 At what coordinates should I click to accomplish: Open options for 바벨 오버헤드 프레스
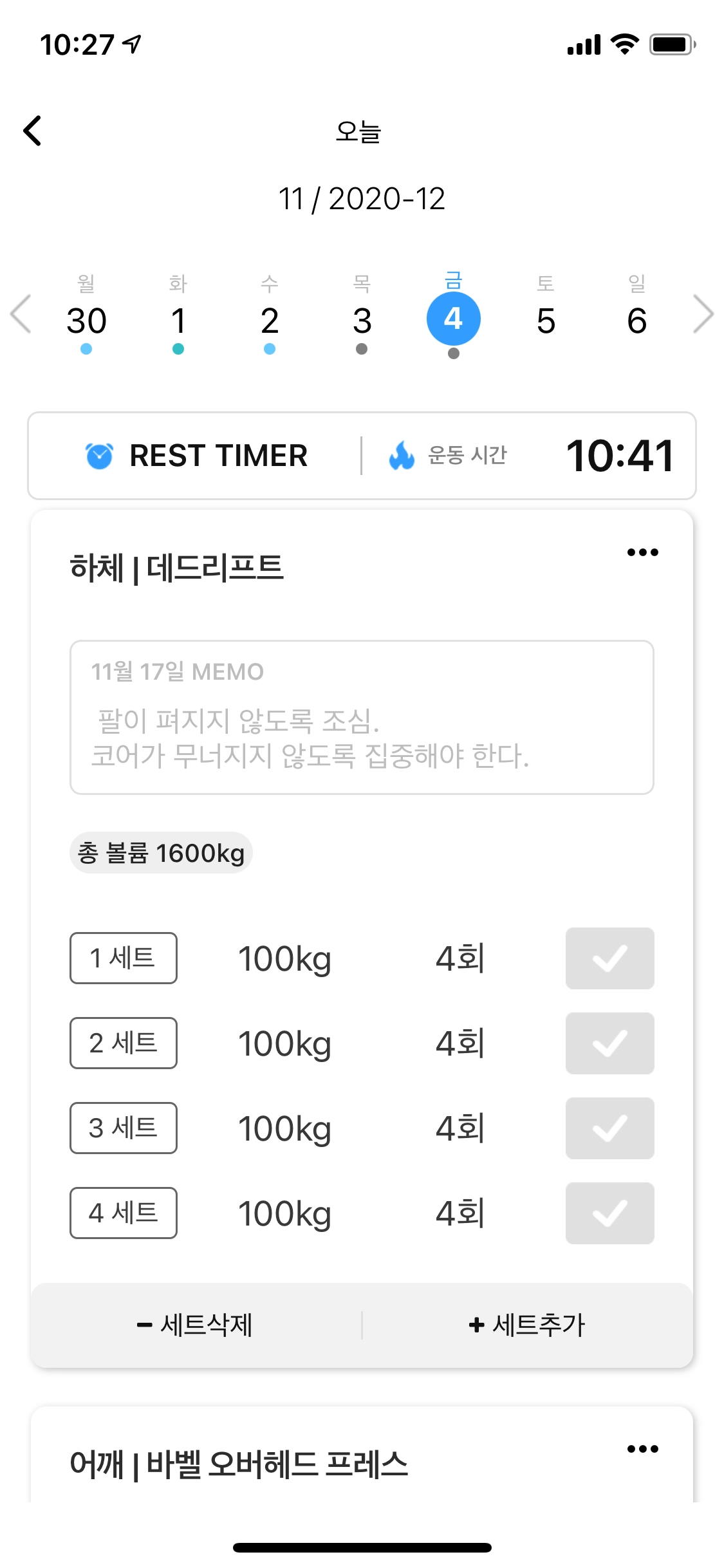(x=642, y=1449)
